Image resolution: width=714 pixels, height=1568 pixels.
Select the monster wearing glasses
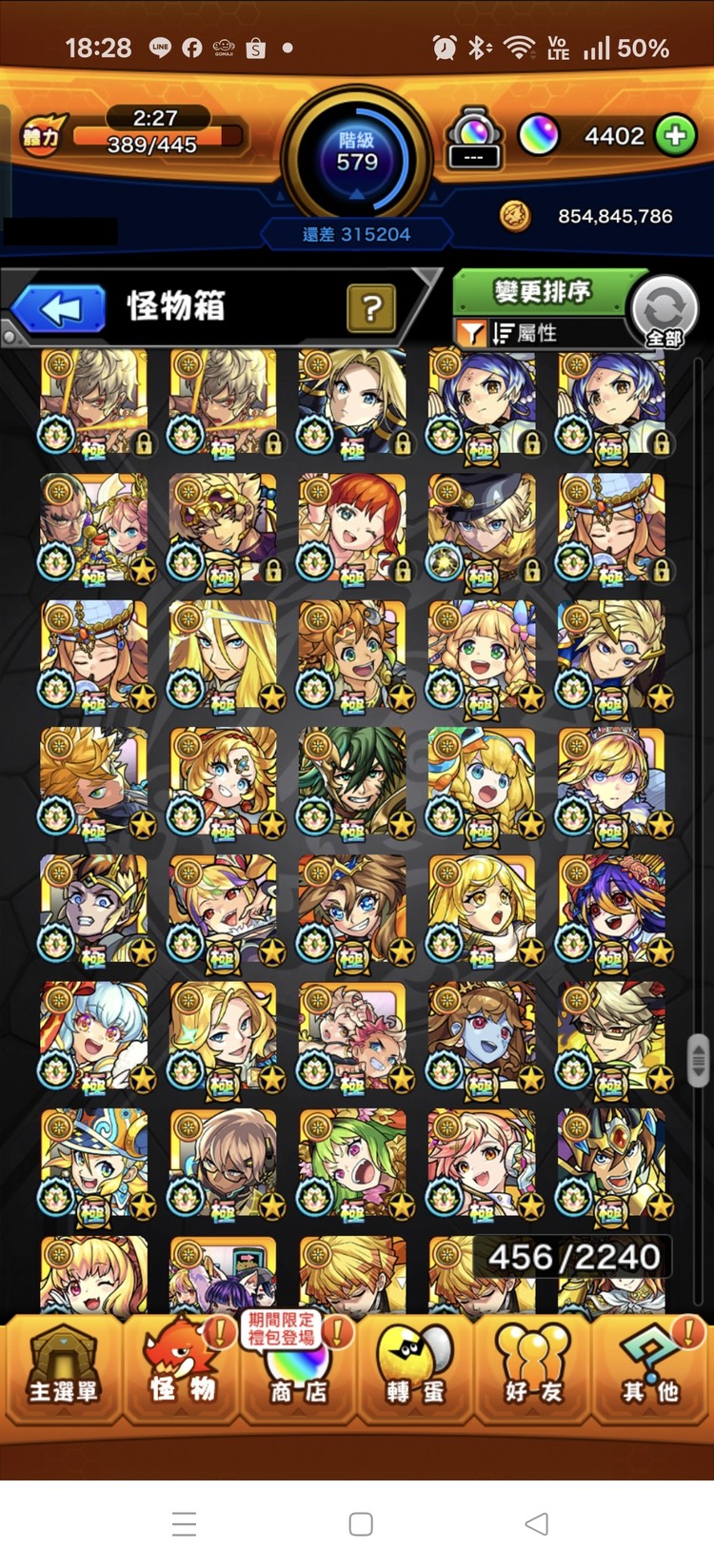click(610, 1036)
